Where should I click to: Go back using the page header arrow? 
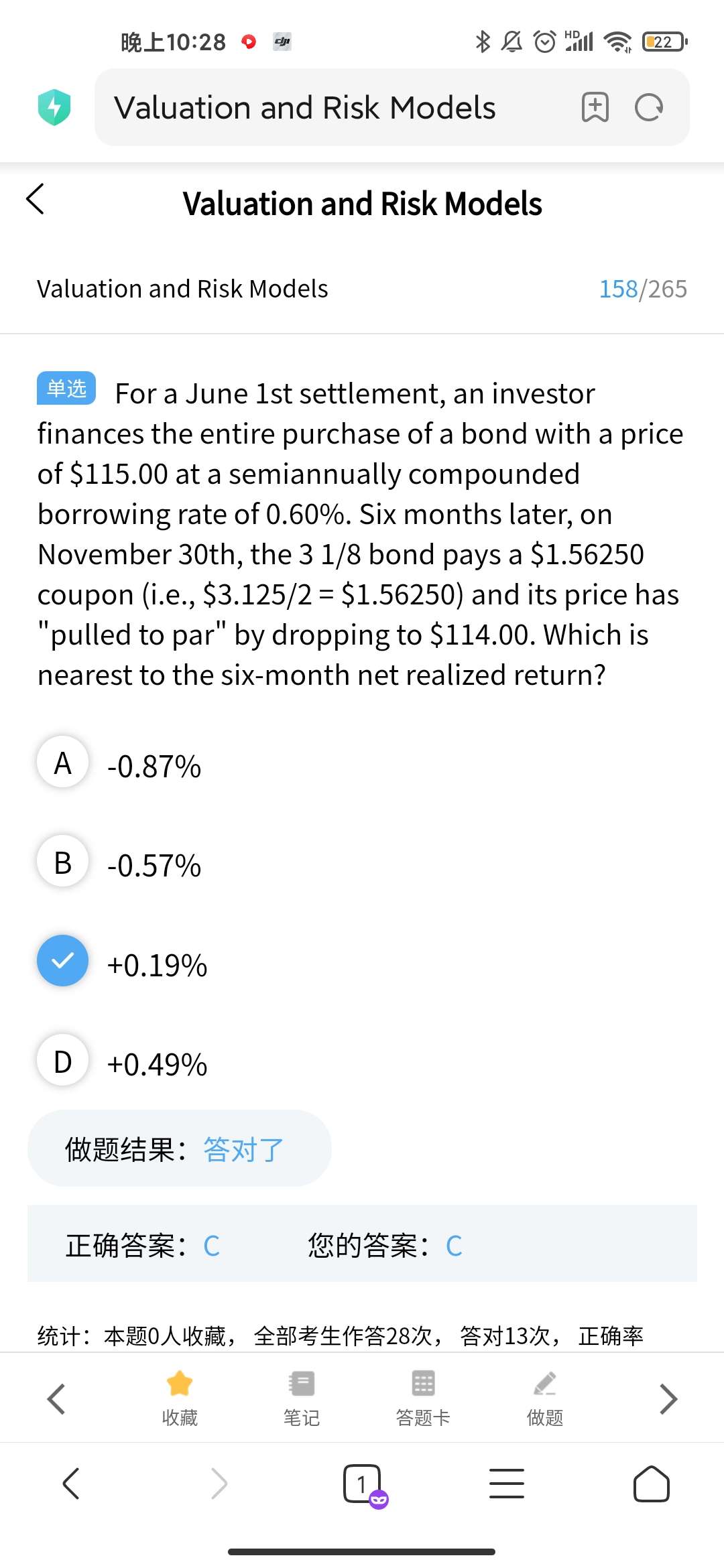[36, 199]
